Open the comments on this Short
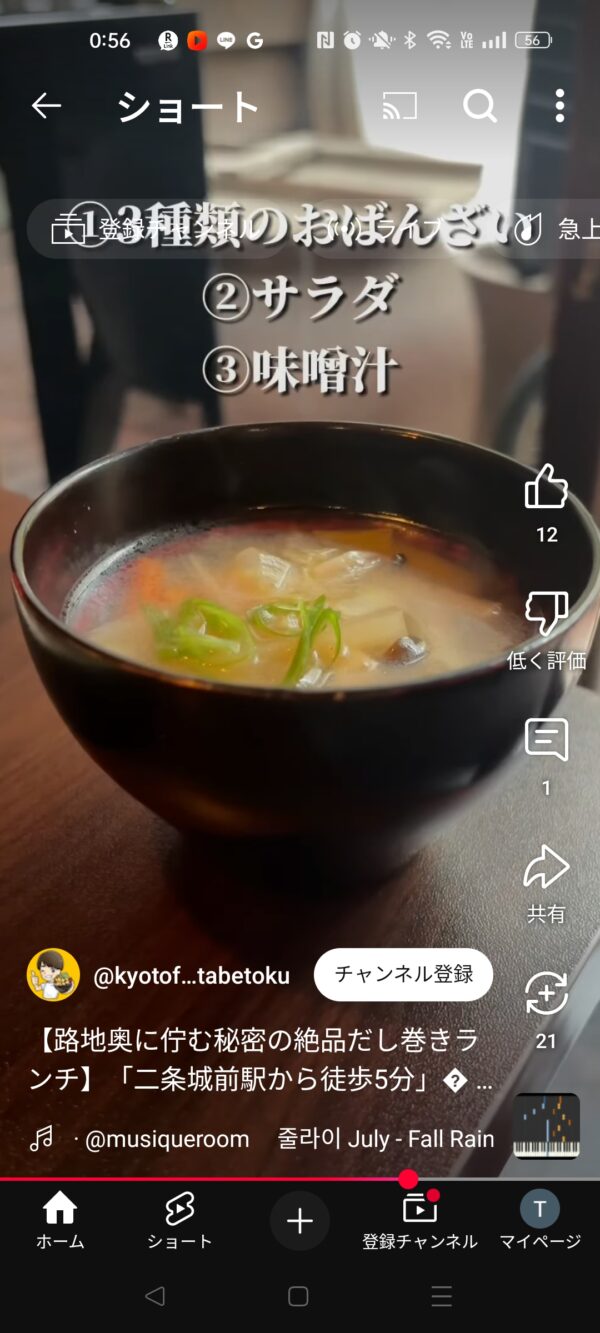 pos(546,741)
